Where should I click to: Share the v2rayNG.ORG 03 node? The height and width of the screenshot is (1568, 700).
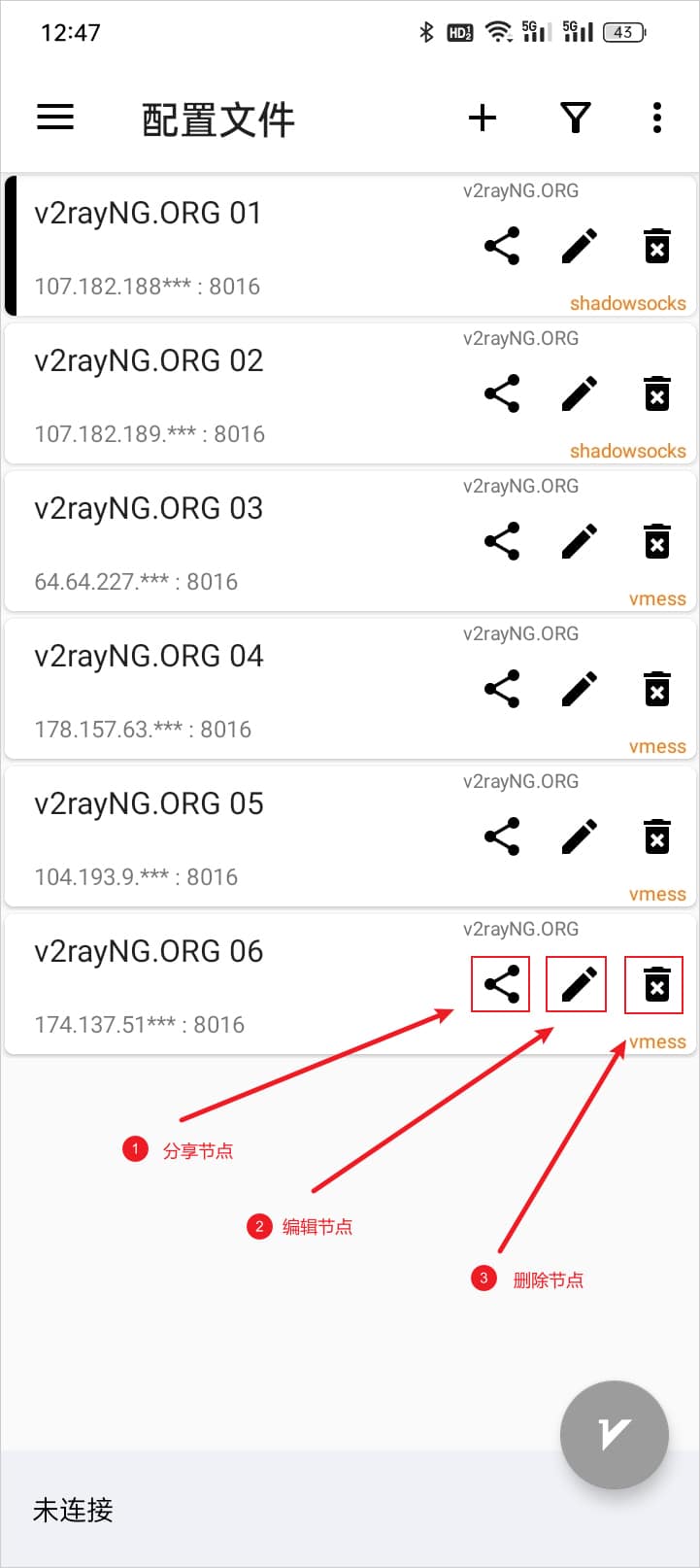(502, 541)
